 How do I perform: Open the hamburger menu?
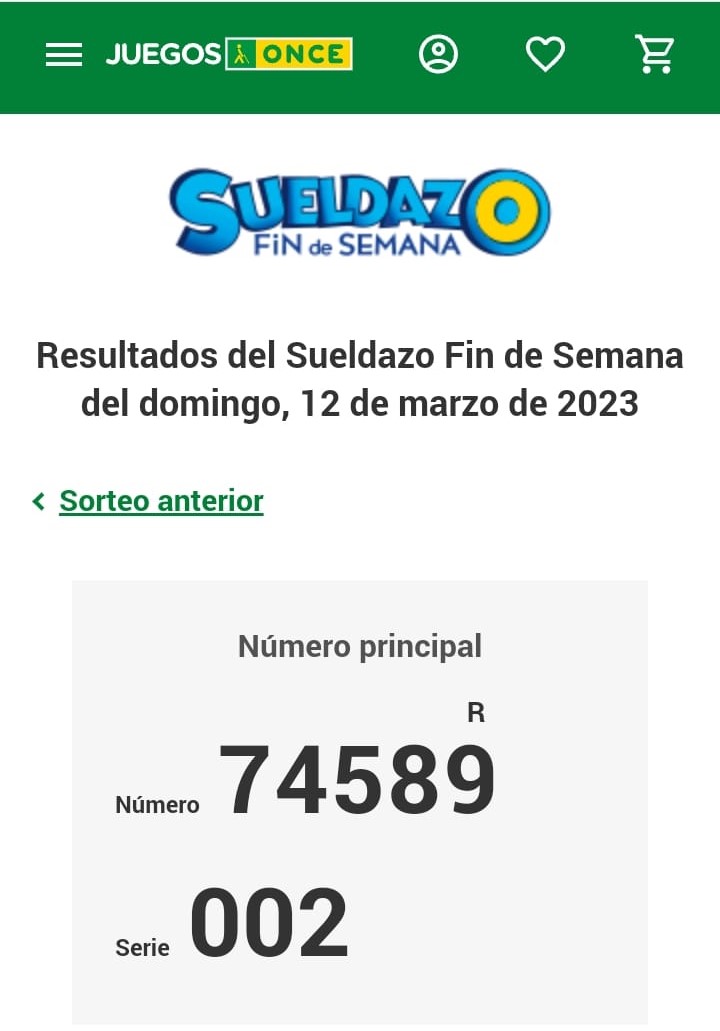point(64,55)
